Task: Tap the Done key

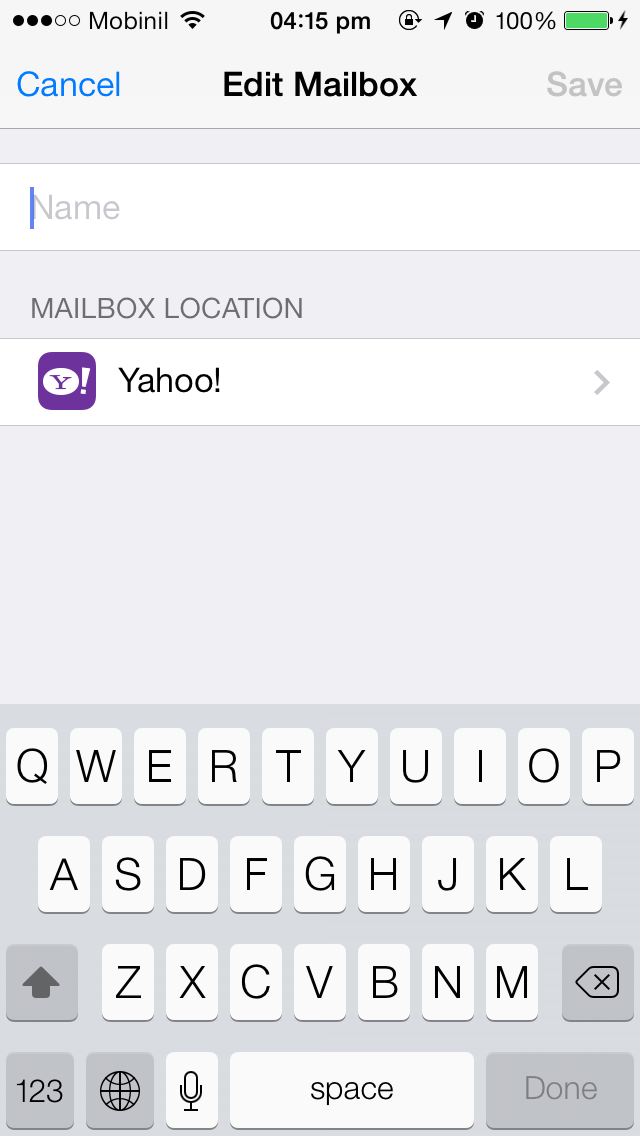Action: pos(560,1090)
